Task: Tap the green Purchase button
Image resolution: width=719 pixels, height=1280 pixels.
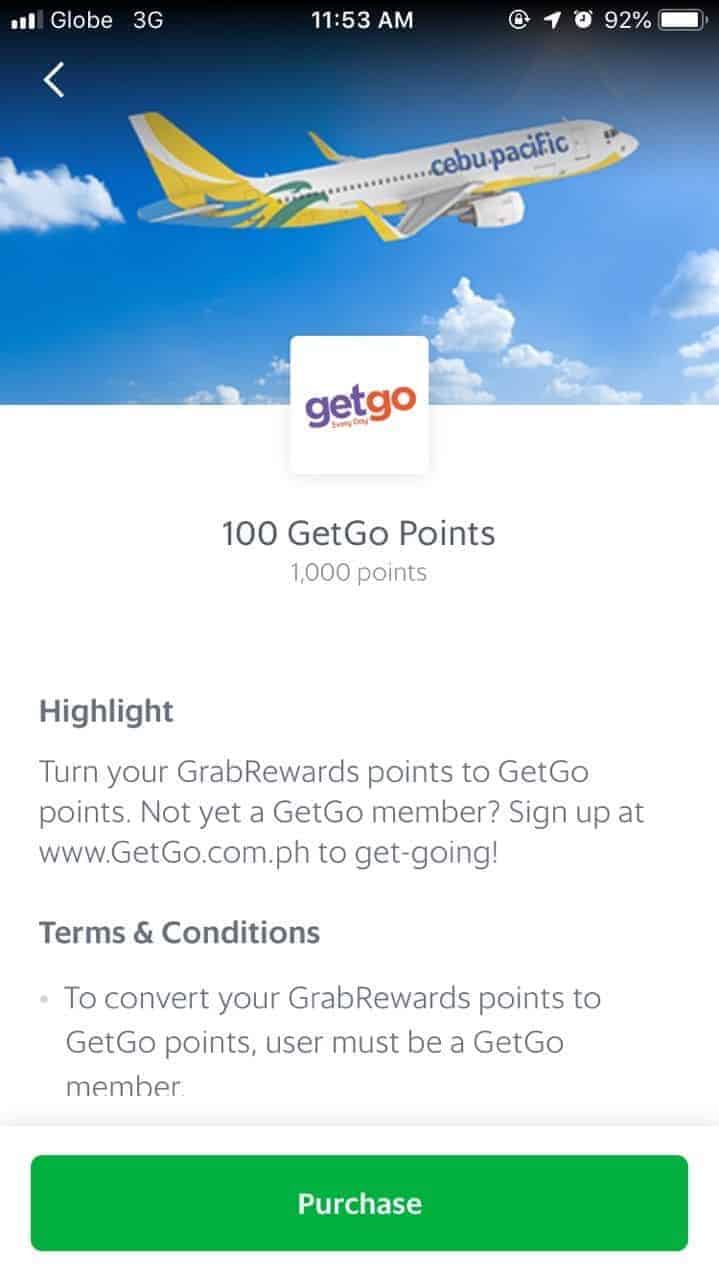Action: click(359, 1203)
